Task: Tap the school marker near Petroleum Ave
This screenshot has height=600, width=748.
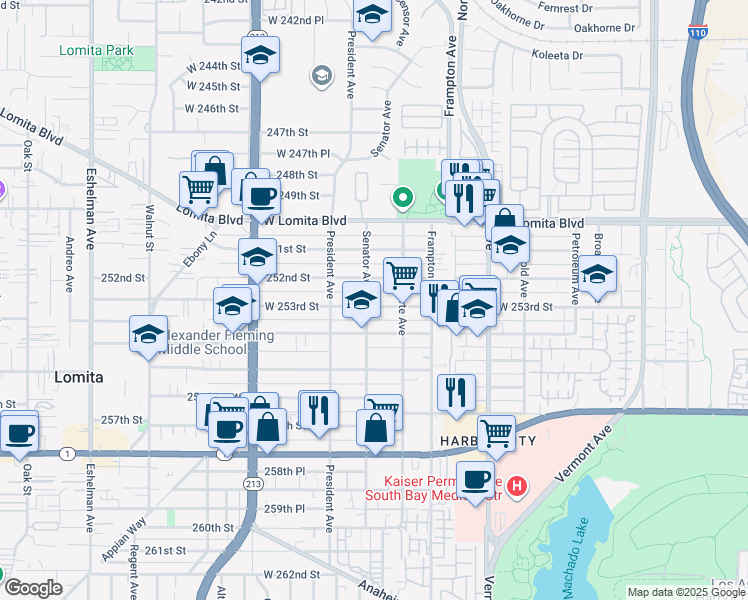Action: (x=597, y=275)
